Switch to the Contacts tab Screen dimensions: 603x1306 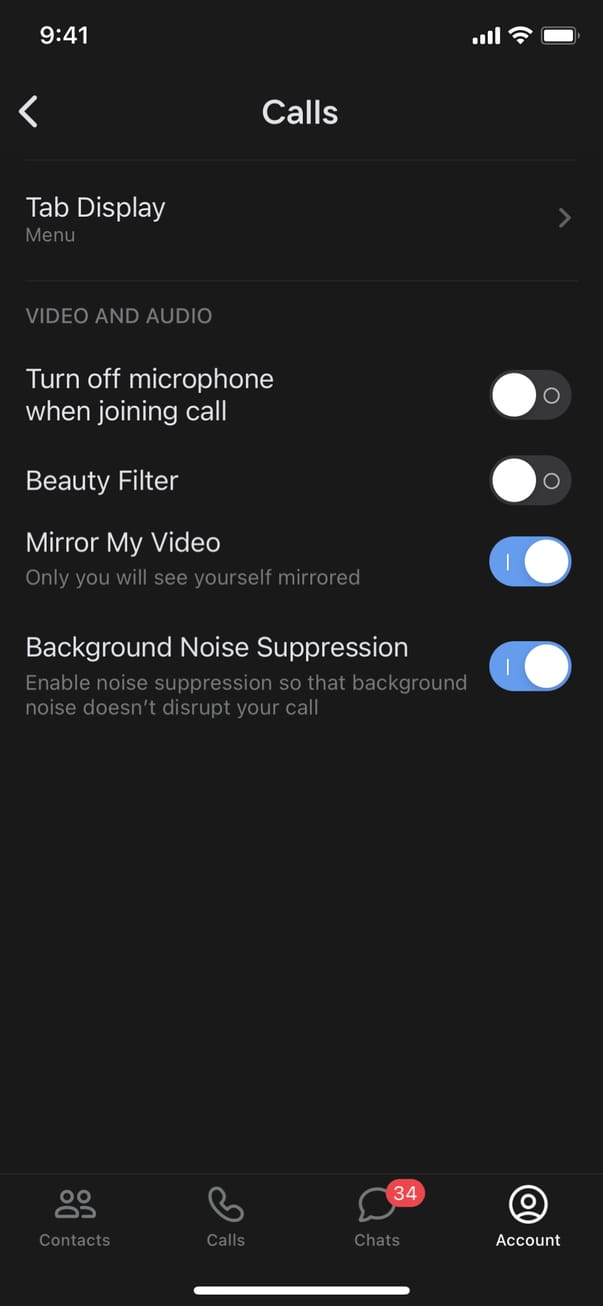(75, 1217)
